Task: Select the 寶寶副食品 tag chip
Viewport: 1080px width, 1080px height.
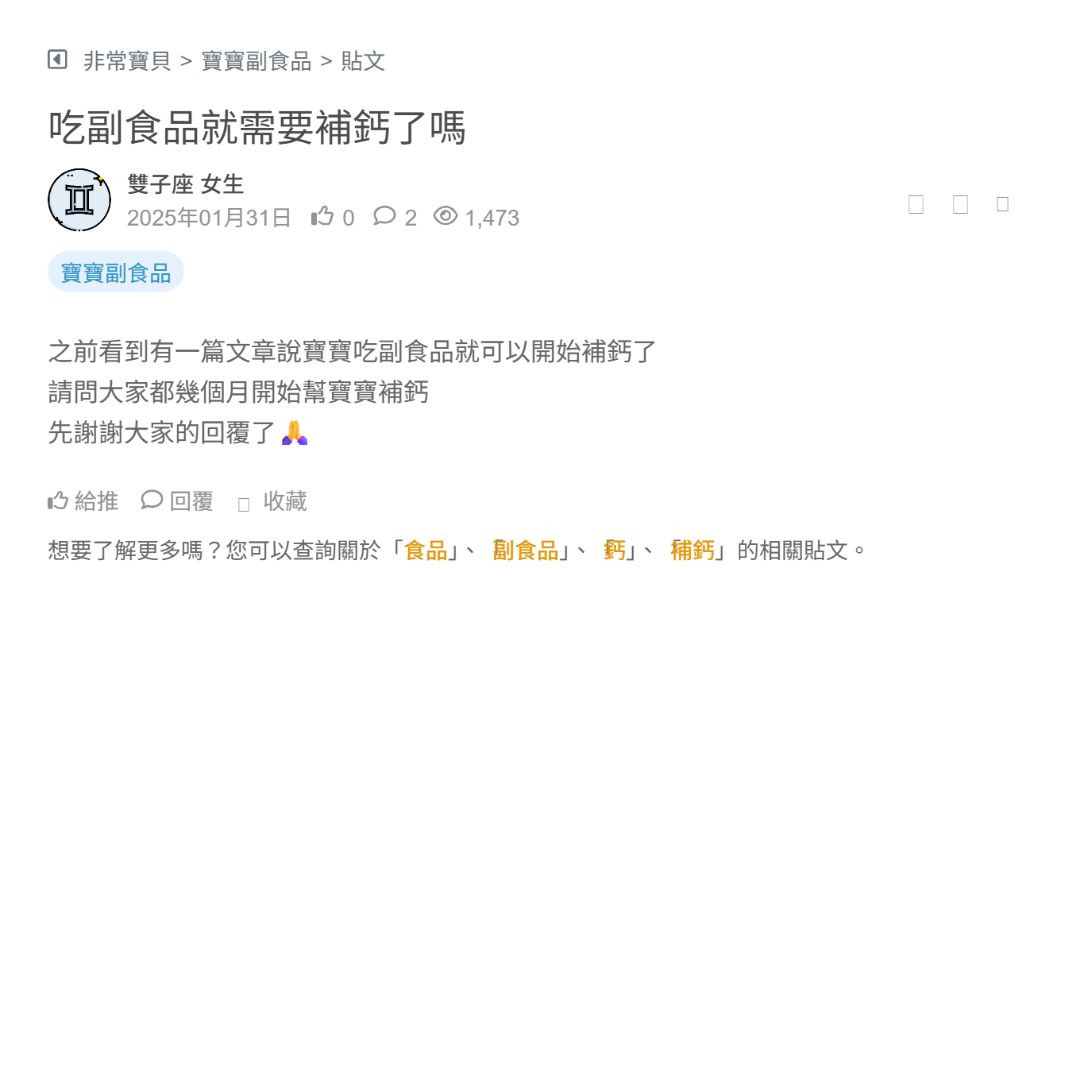Action: (116, 273)
